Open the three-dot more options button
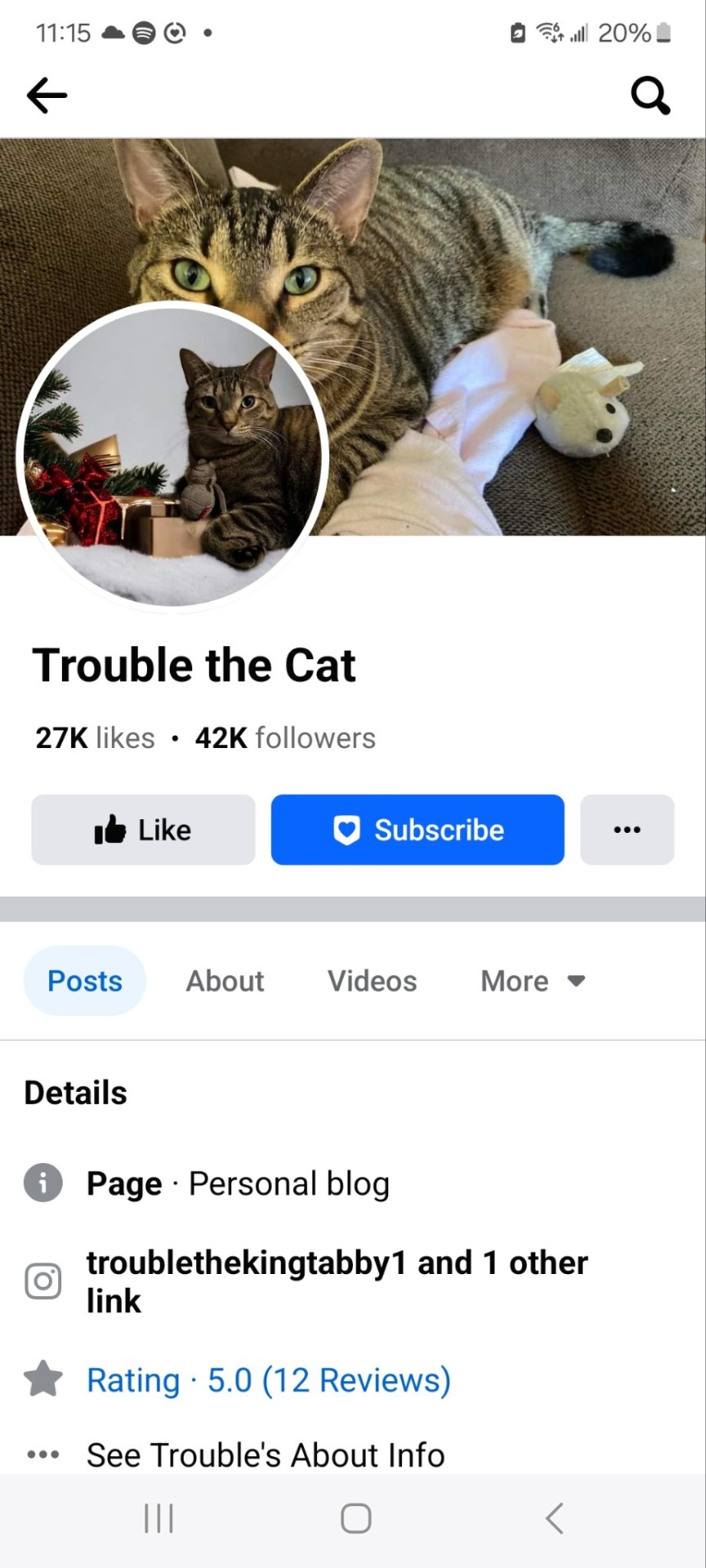The height and width of the screenshot is (1568, 706). [x=627, y=830]
